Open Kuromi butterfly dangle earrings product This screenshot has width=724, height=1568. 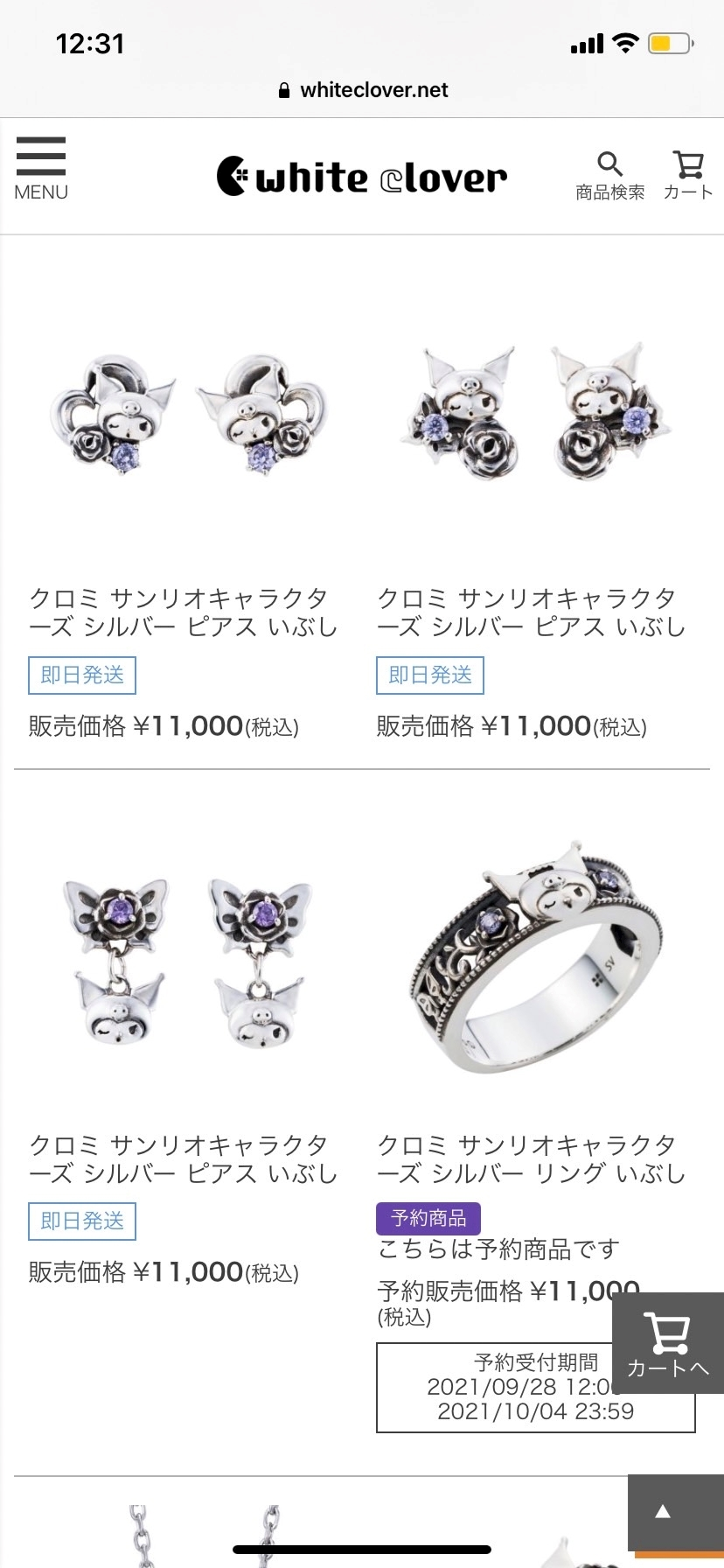coord(188,962)
